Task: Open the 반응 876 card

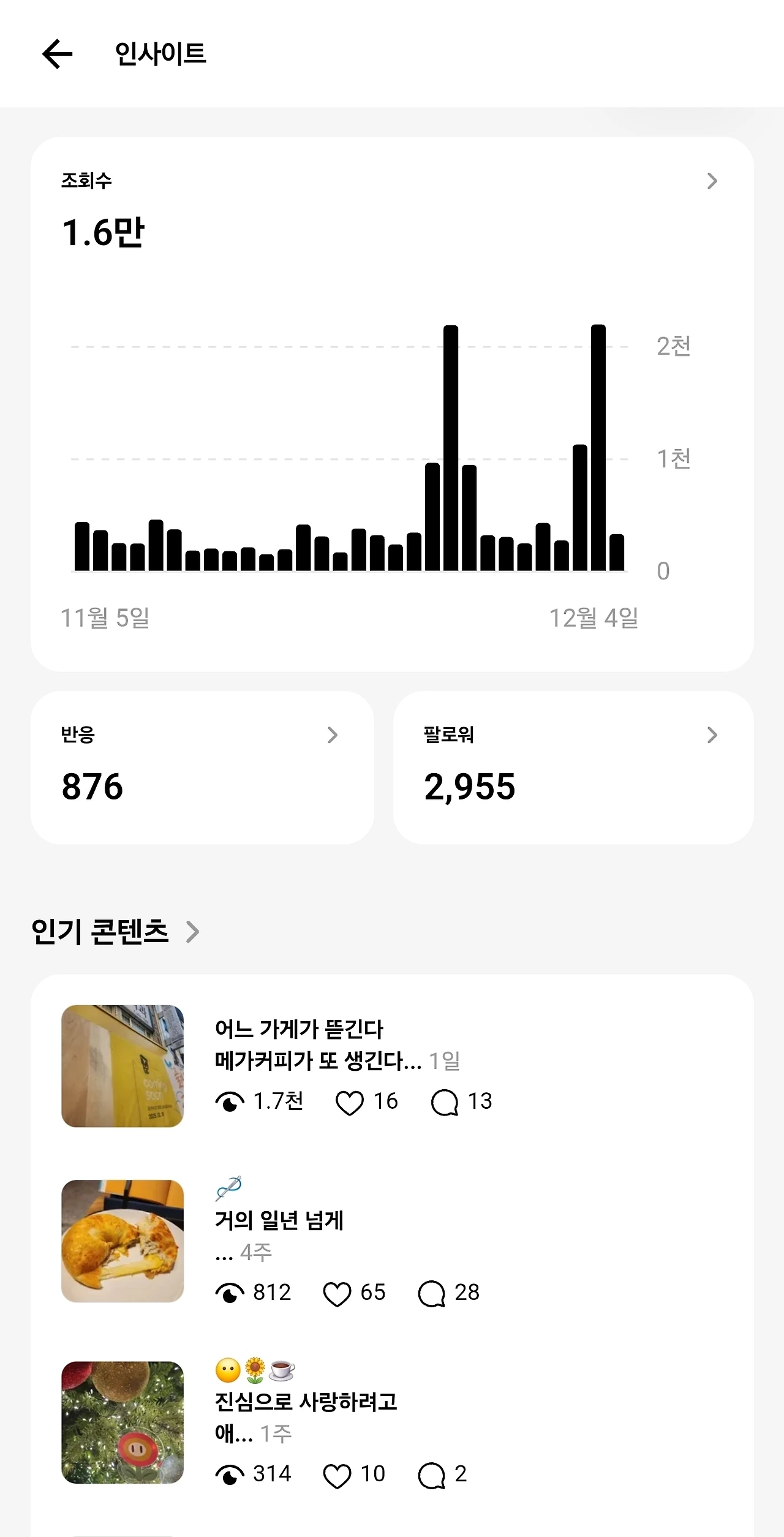Action: (202, 767)
